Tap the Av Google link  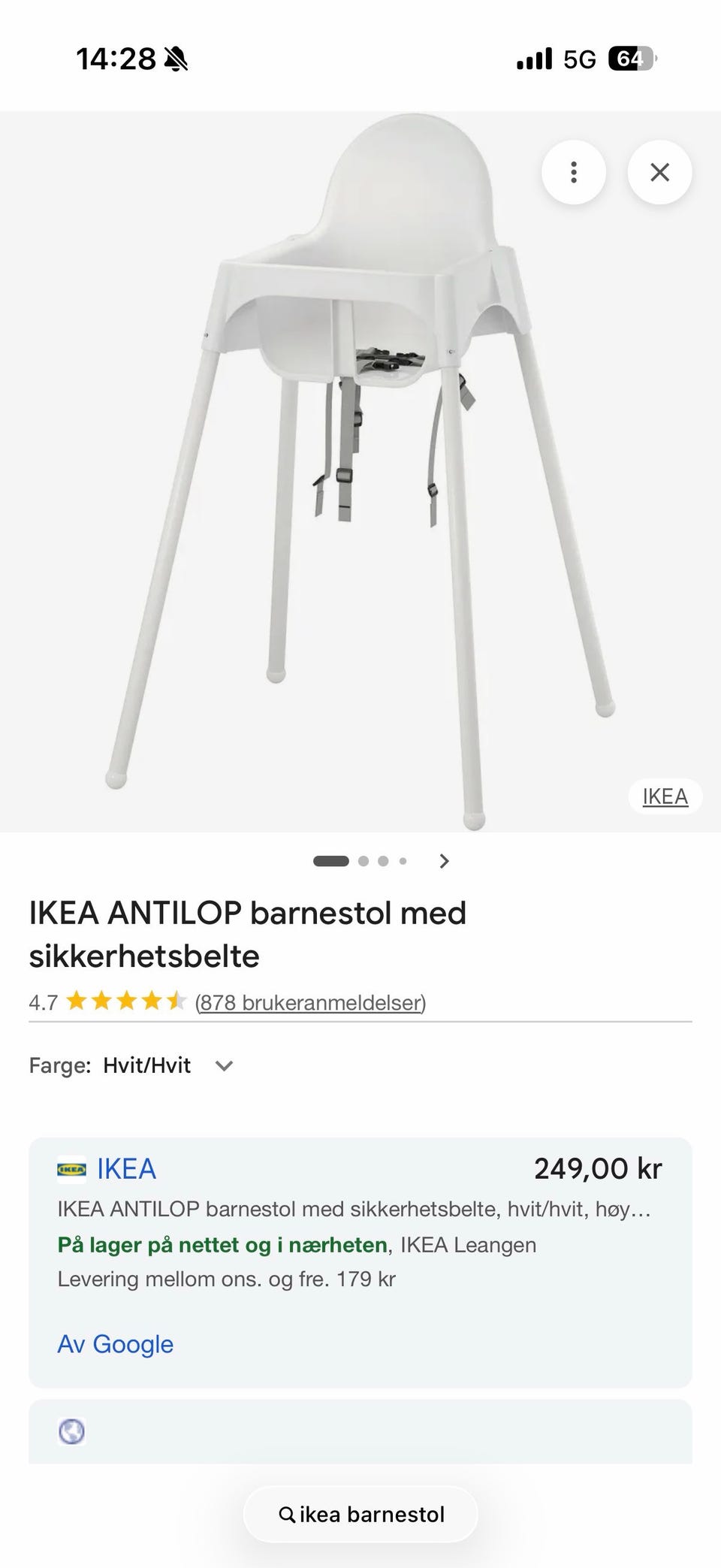tap(116, 1344)
